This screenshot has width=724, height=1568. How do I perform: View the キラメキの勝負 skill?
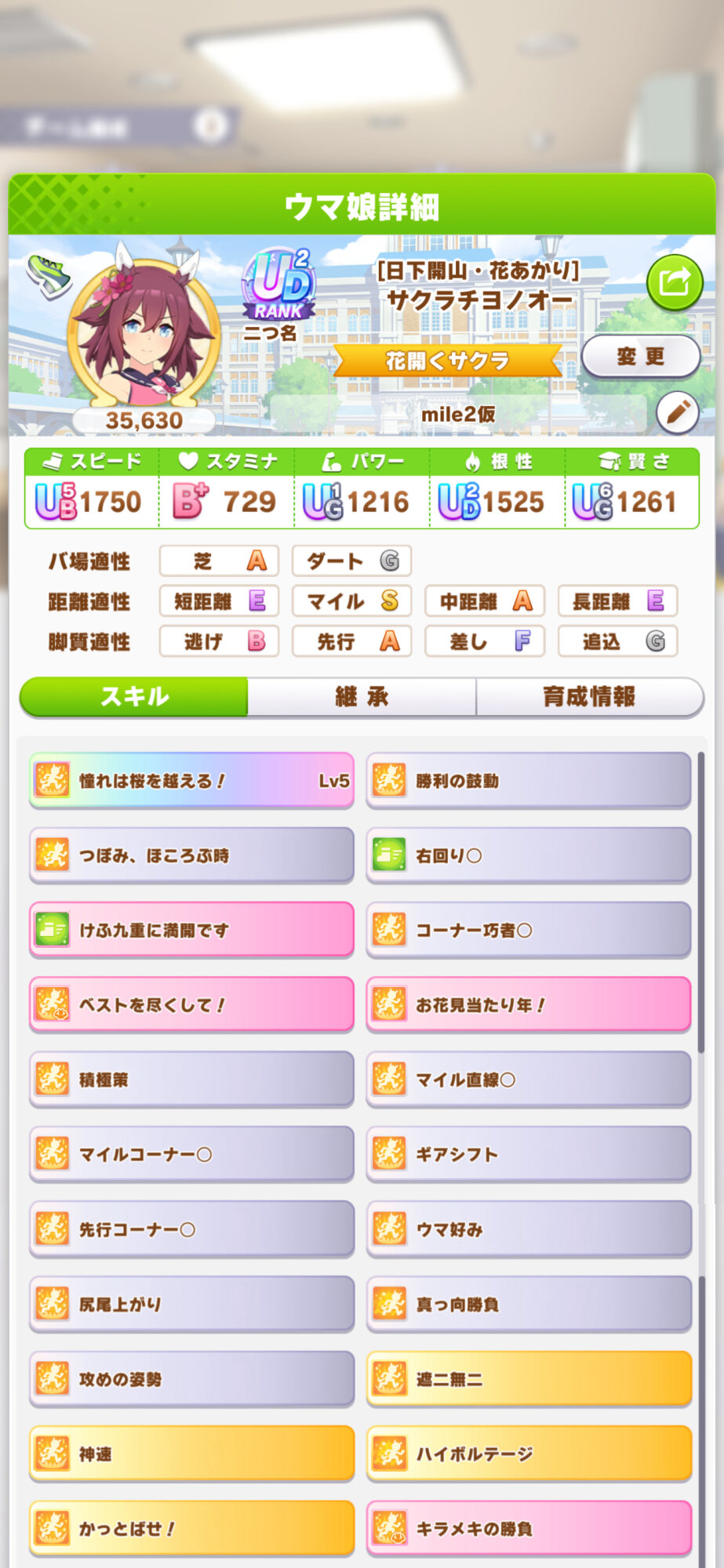528,1529
